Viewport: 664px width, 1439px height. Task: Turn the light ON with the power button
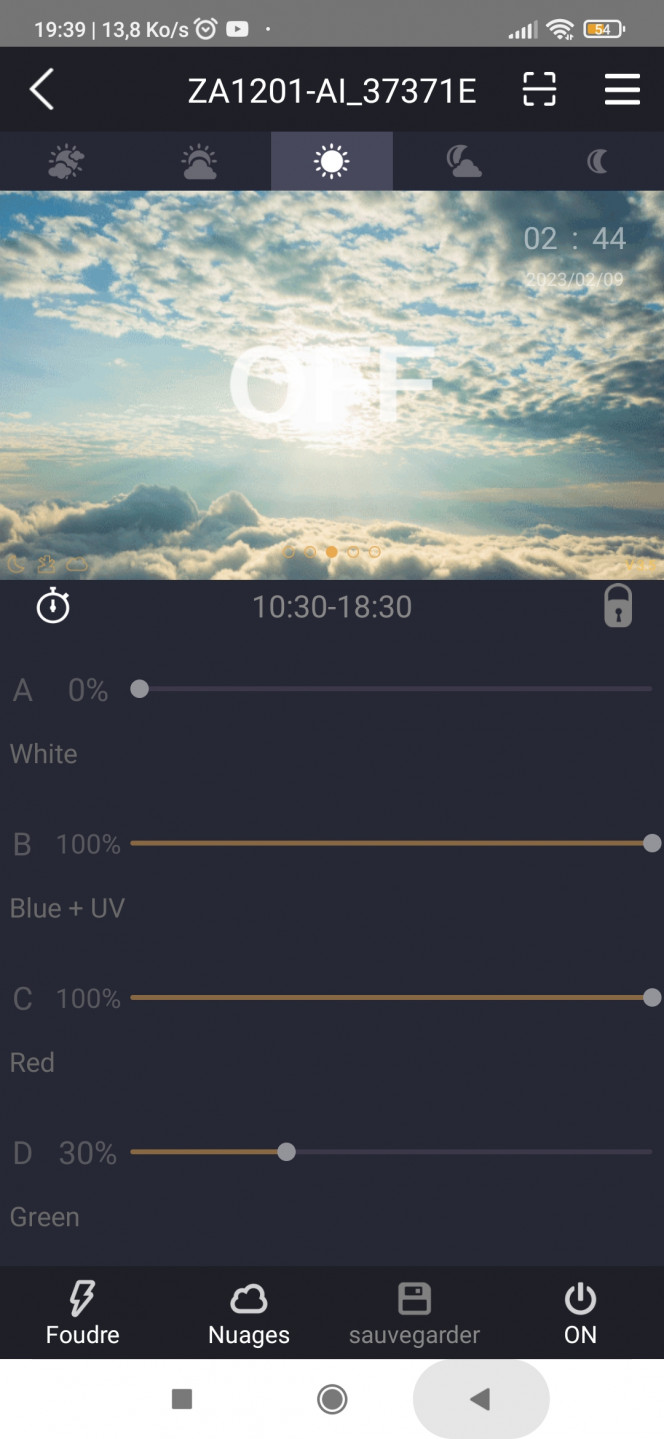[580, 1313]
